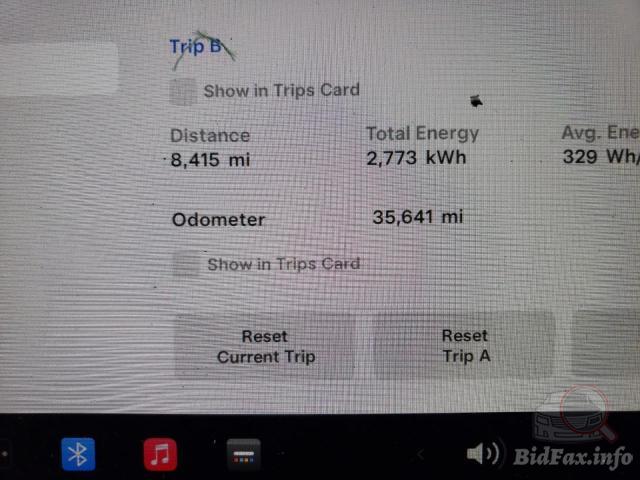
Task: Tick Show in Trips Card under Trip B
Action: (x=183, y=92)
